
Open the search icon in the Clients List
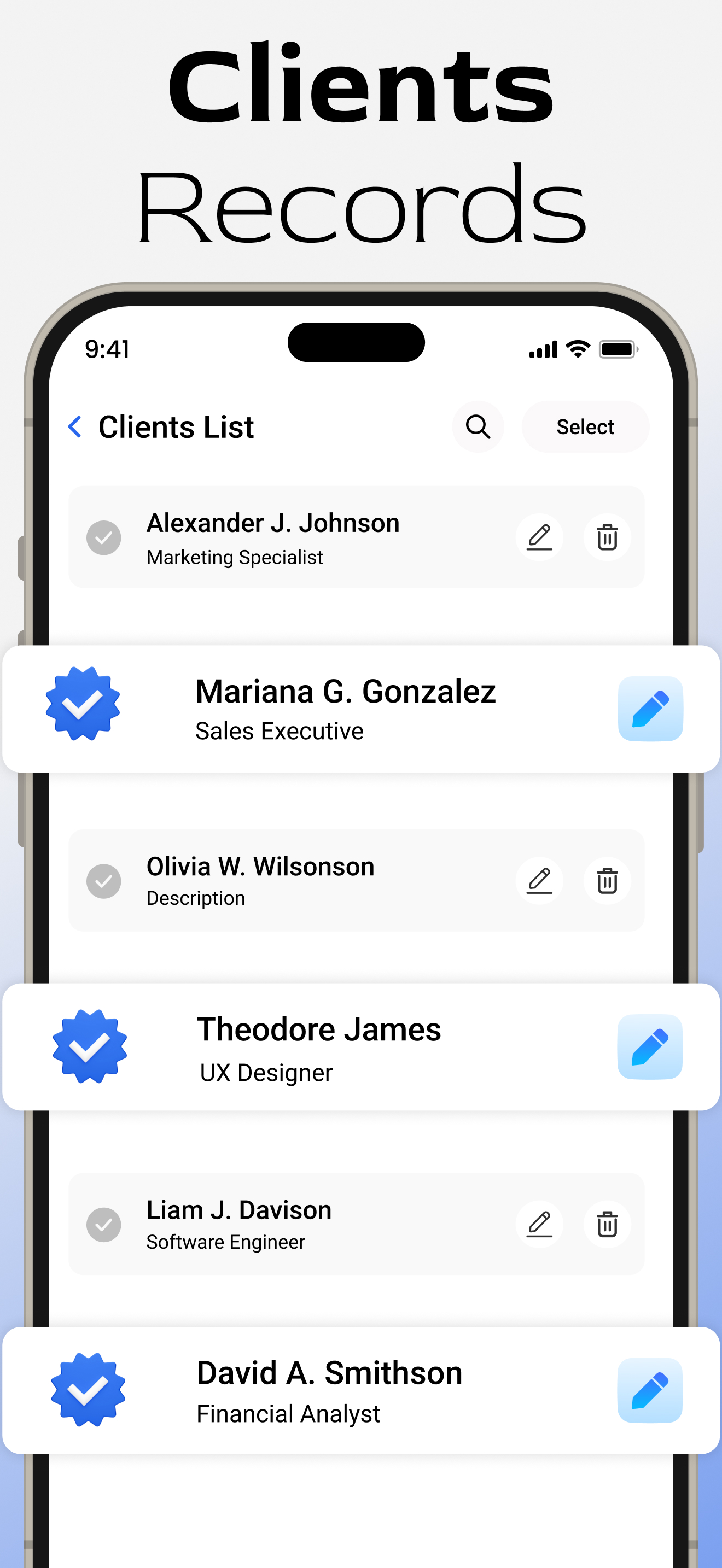pyautogui.click(x=479, y=426)
